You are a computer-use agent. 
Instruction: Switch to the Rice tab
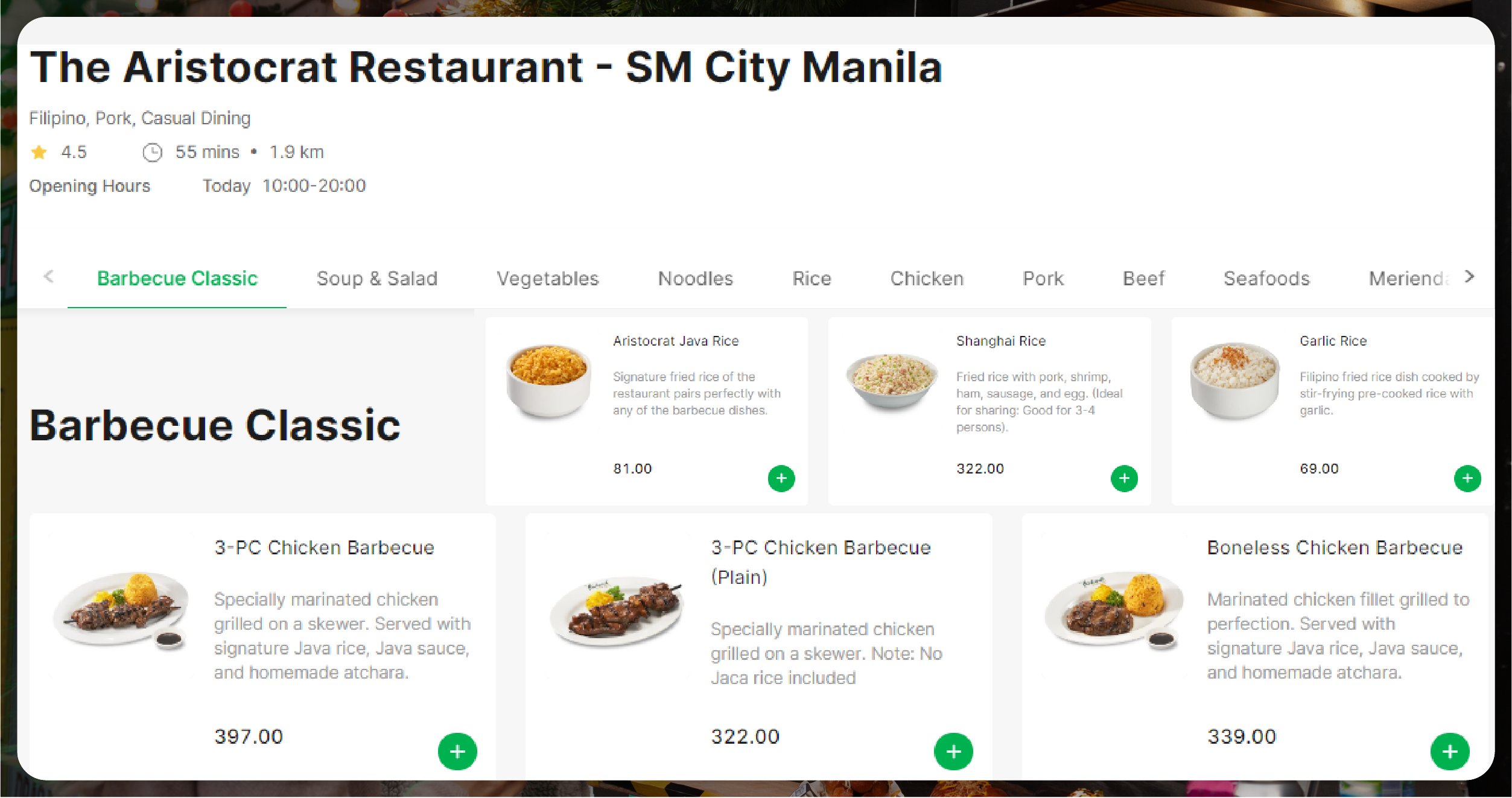(812, 279)
